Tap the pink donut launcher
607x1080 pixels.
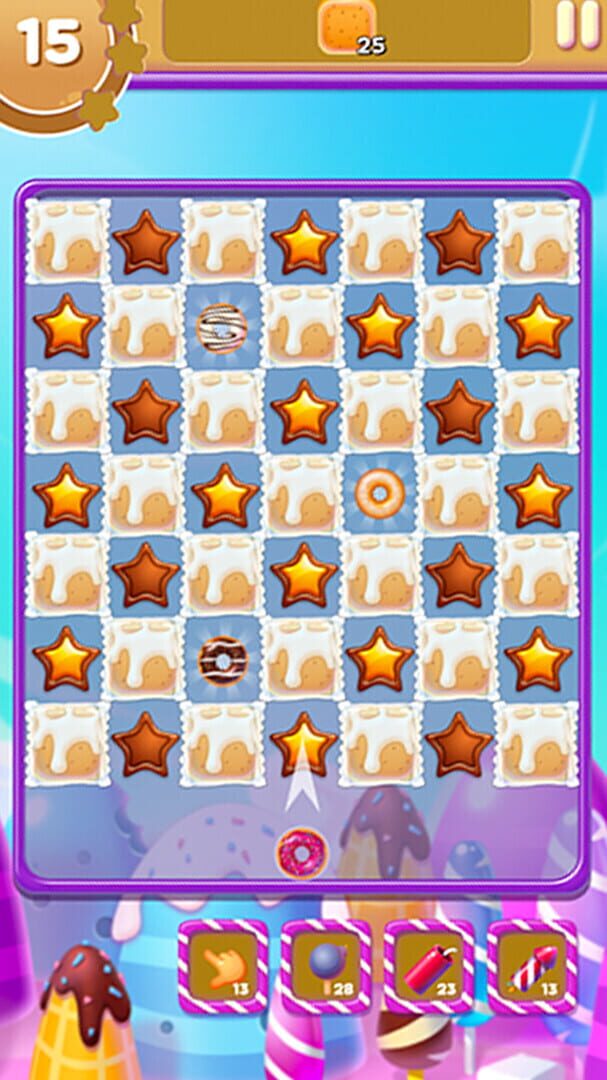(x=301, y=853)
